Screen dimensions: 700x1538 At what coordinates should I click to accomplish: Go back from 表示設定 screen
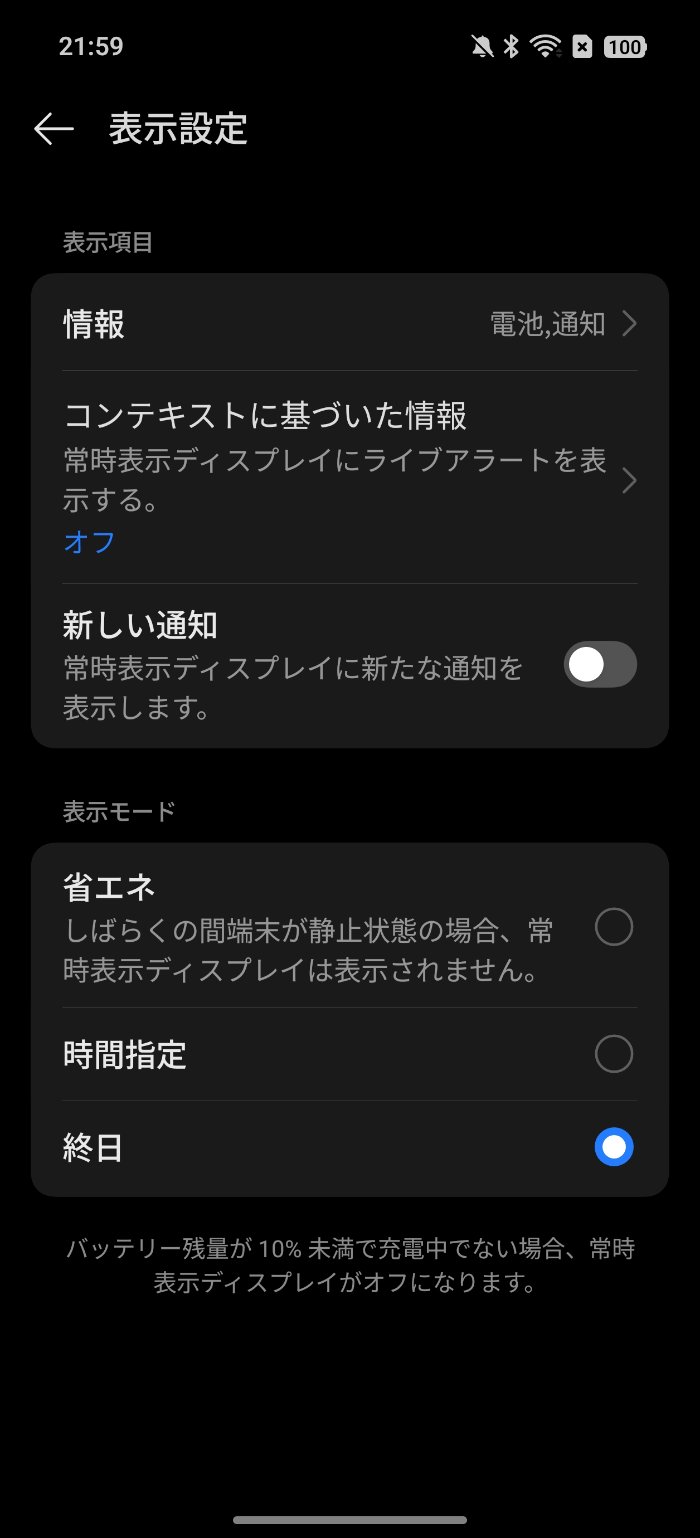pyautogui.click(x=54, y=130)
